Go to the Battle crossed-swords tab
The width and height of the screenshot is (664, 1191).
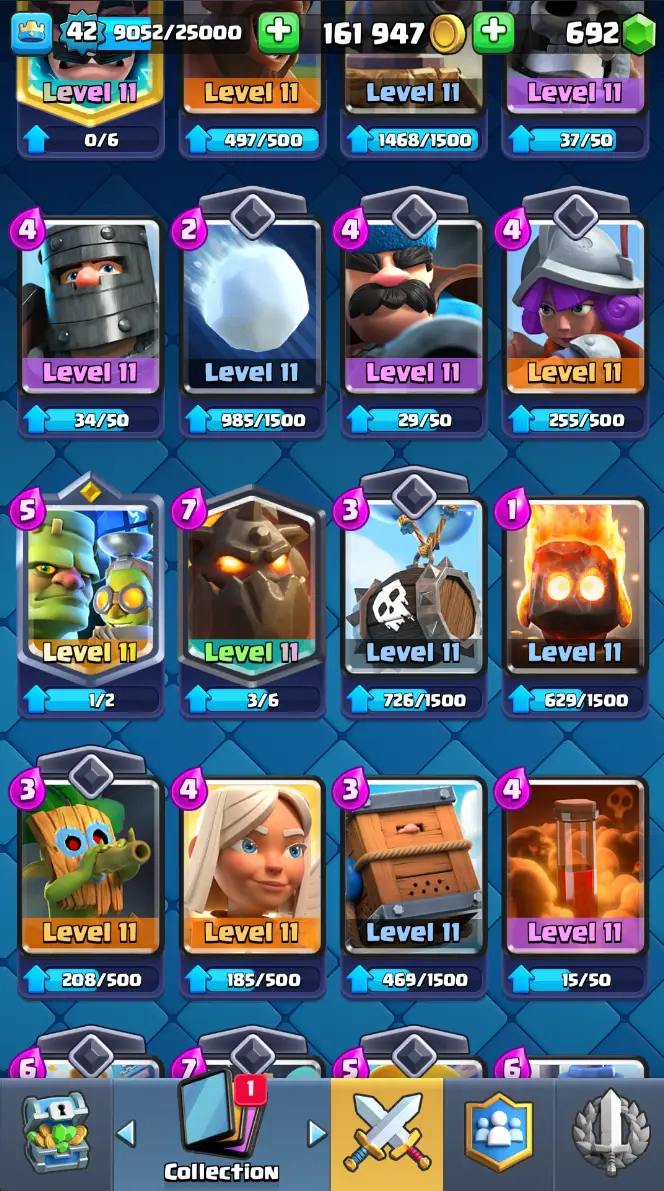pyautogui.click(x=386, y=1134)
